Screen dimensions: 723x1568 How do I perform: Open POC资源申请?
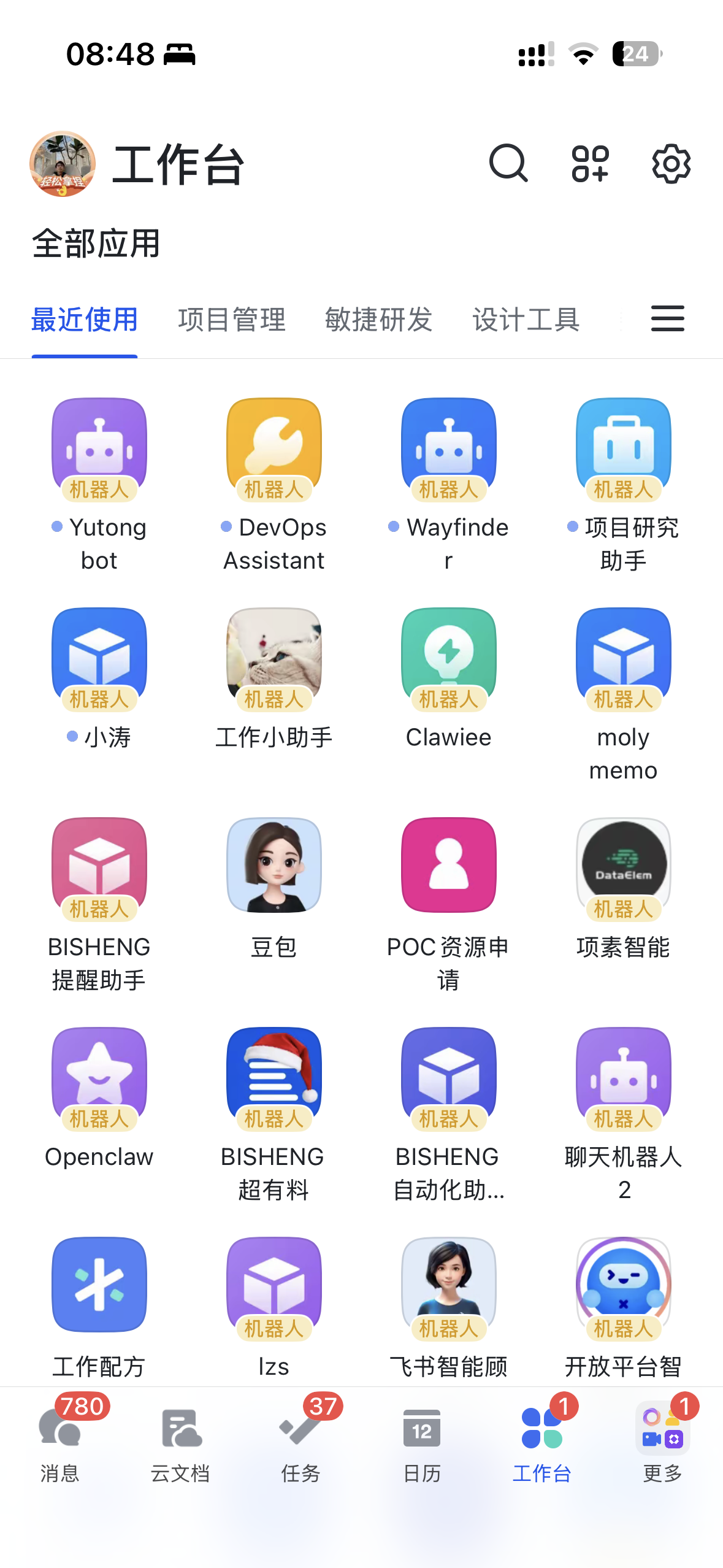(449, 865)
